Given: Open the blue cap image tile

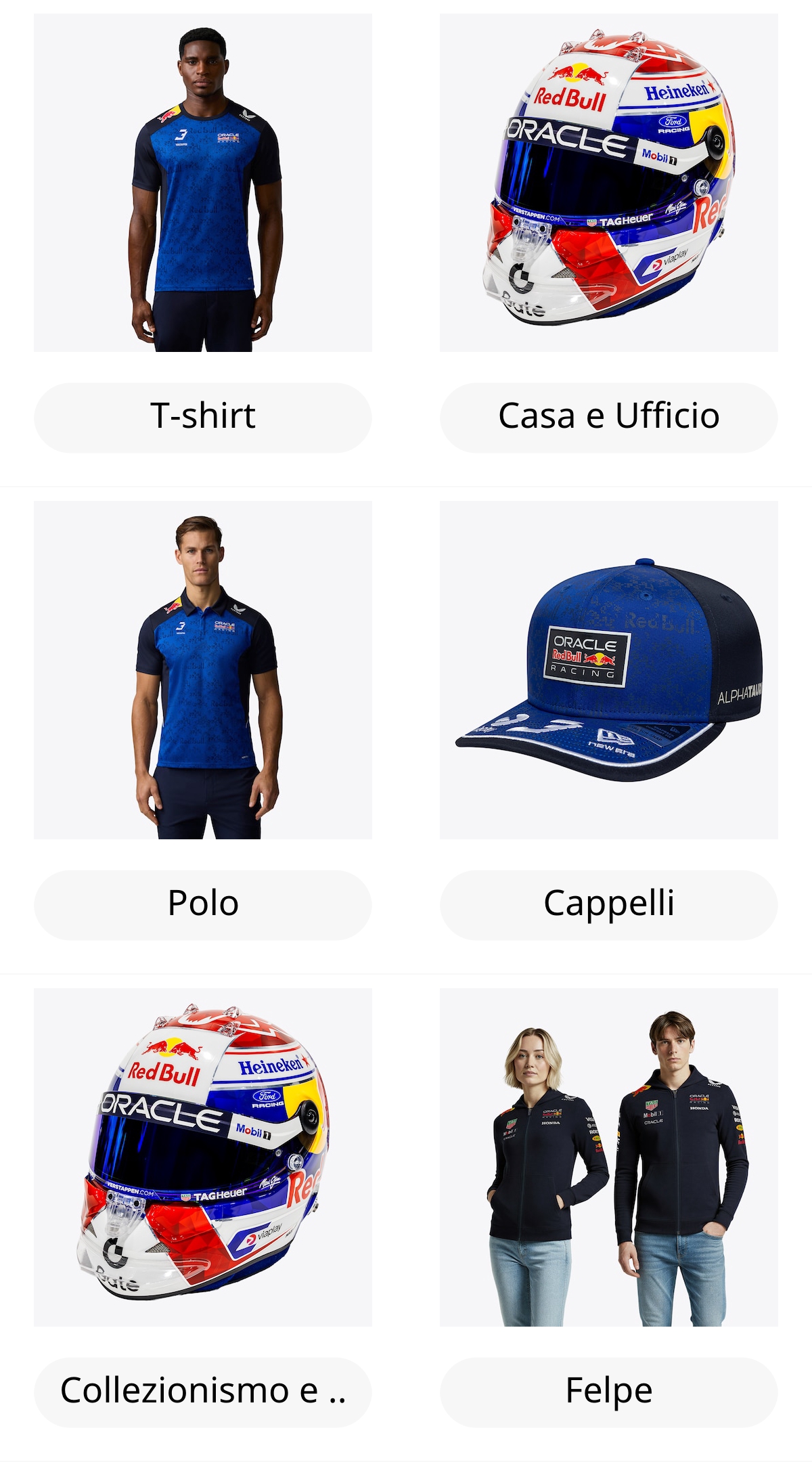Looking at the screenshot, I should (x=609, y=670).
